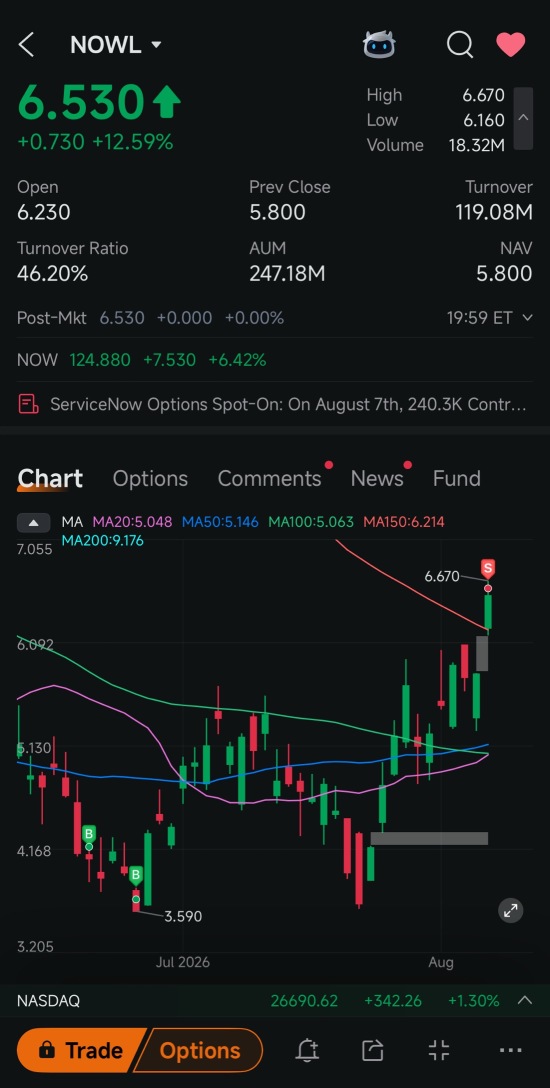
Task: Open the NOWL ticker dropdown
Action: tap(116, 45)
